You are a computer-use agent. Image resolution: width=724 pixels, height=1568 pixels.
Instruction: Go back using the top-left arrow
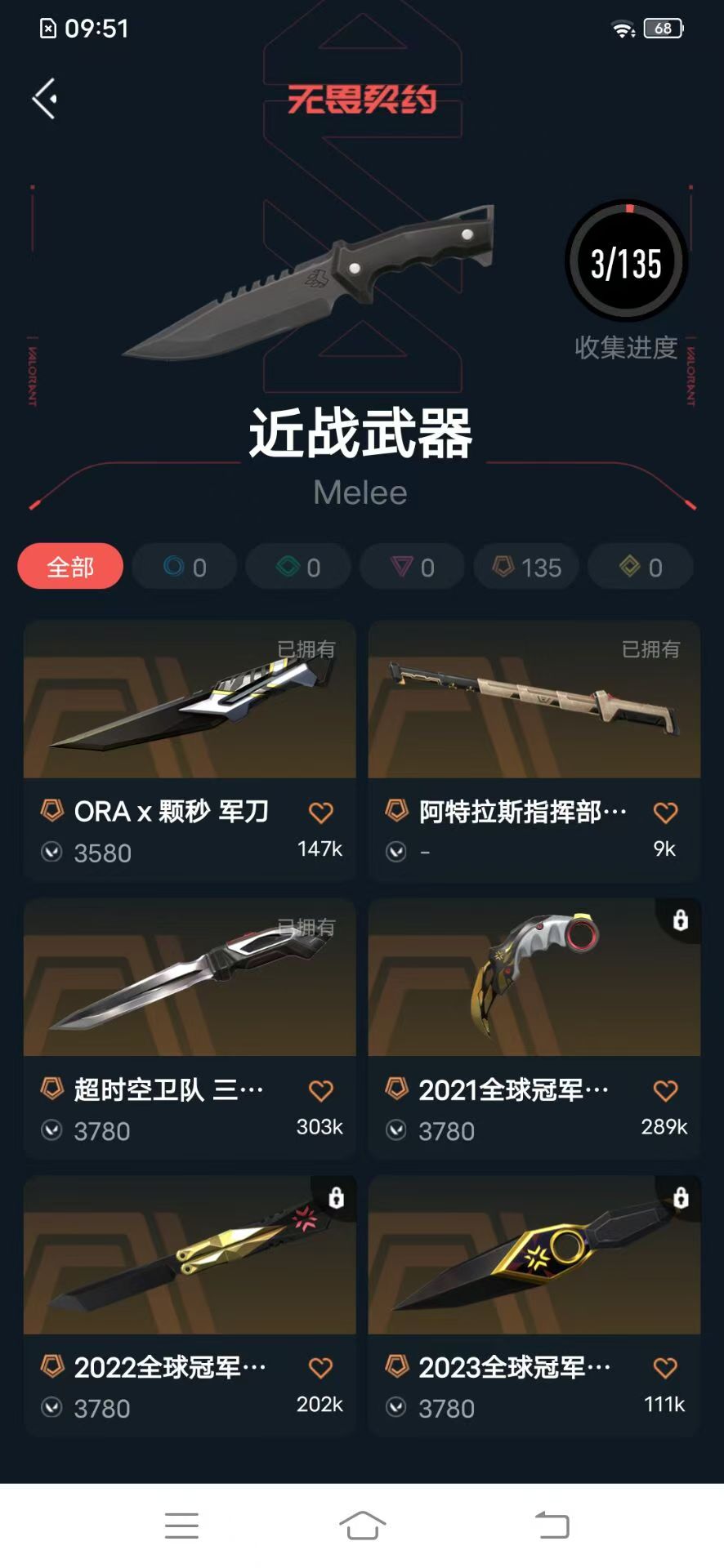[x=45, y=99]
